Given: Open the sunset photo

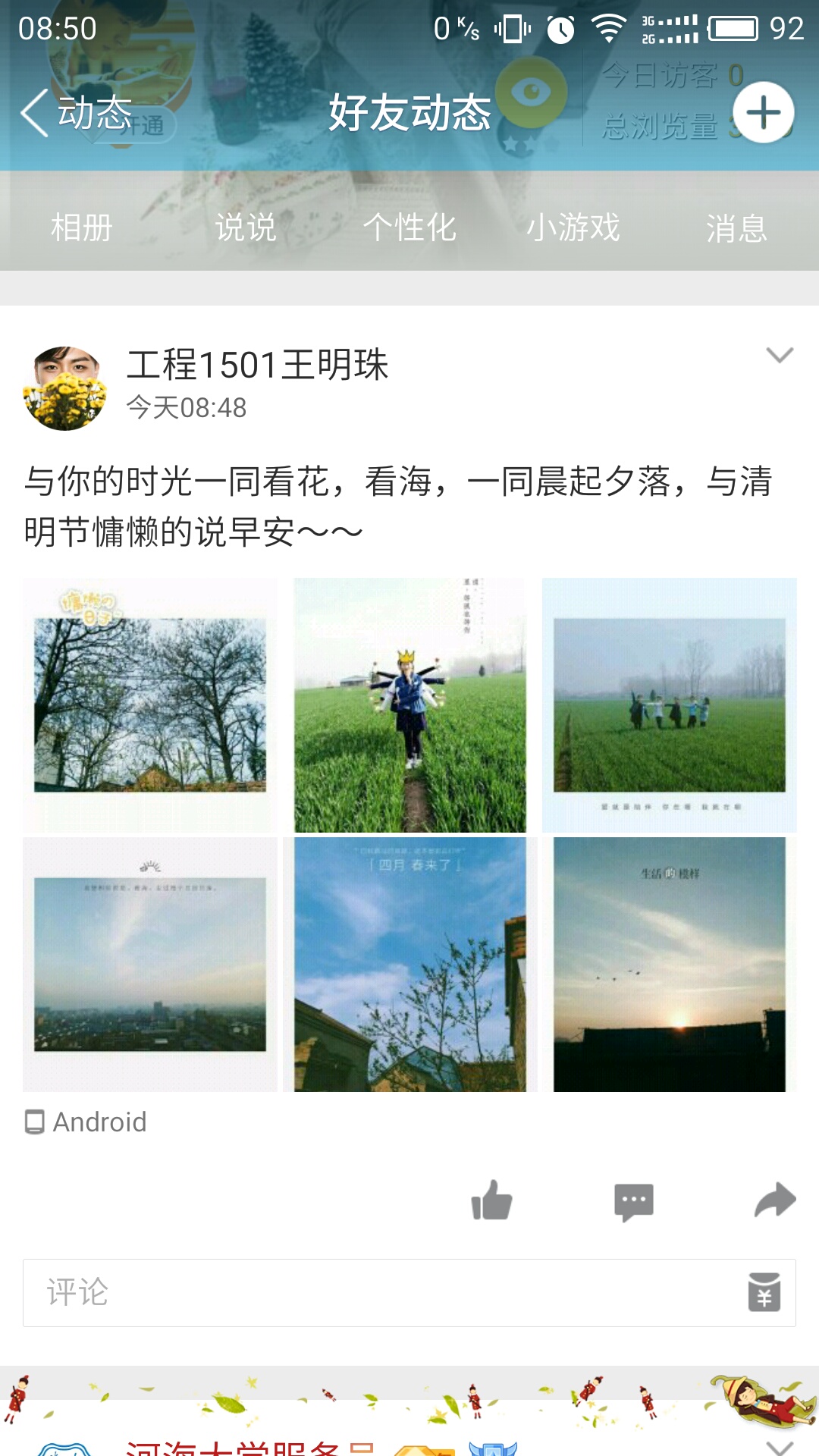Looking at the screenshot, I should tap(669, 965).
